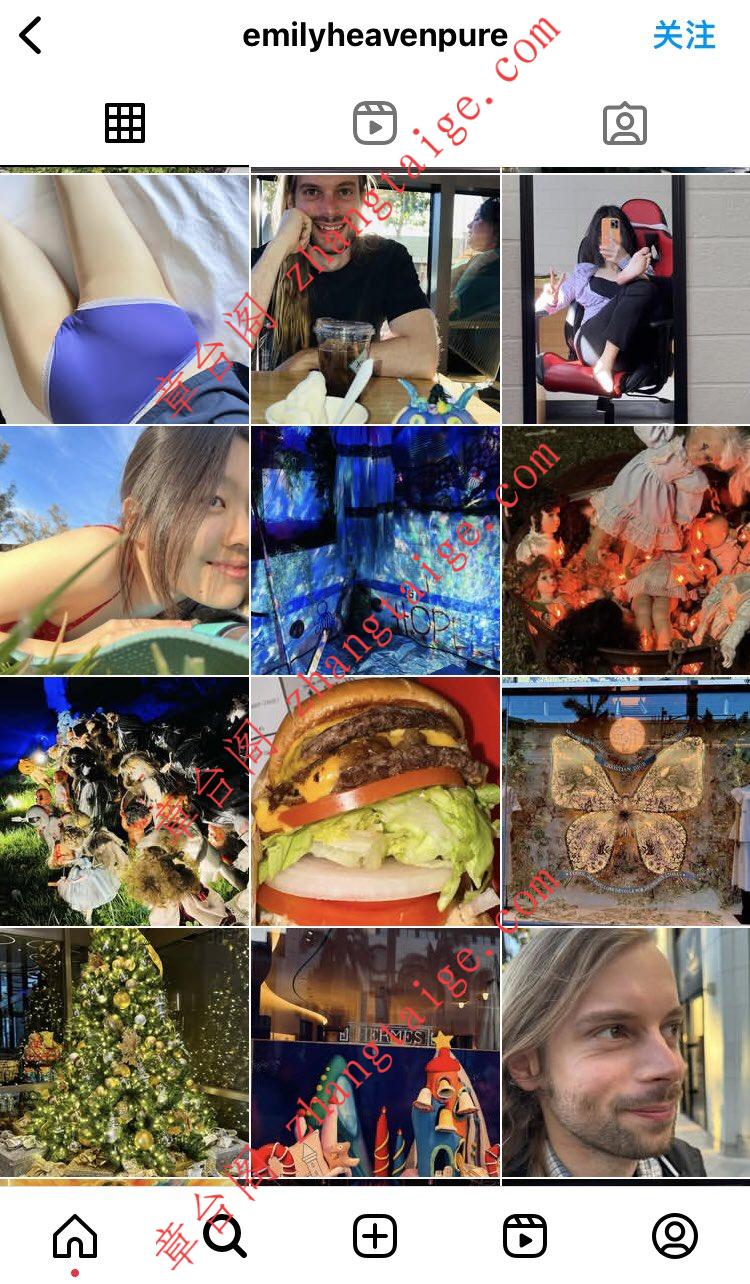Switch to the Reels tab on the profile
750x1284 pixels.
tap(375, 124)
